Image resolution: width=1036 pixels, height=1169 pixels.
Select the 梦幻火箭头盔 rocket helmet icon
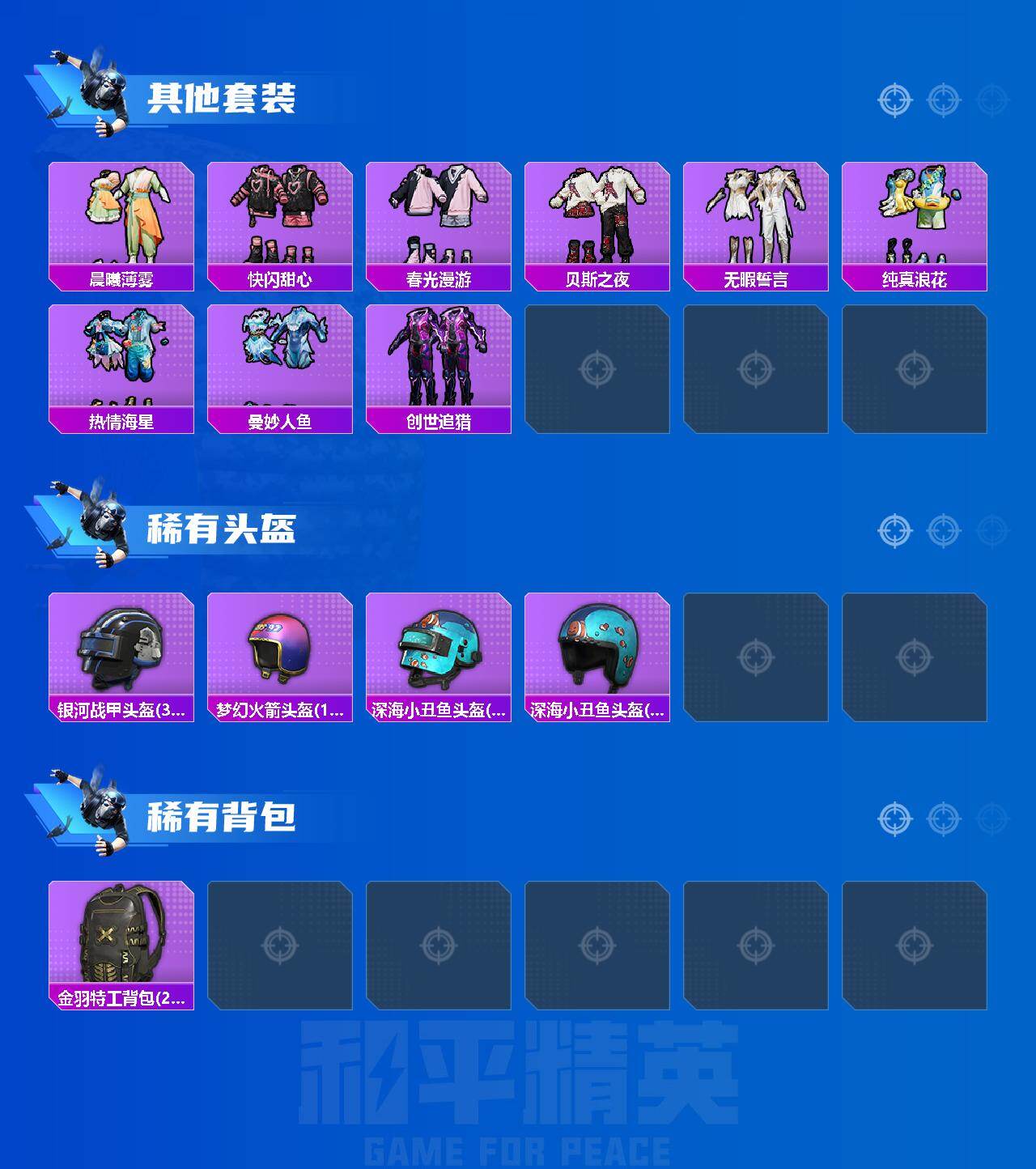280,648
